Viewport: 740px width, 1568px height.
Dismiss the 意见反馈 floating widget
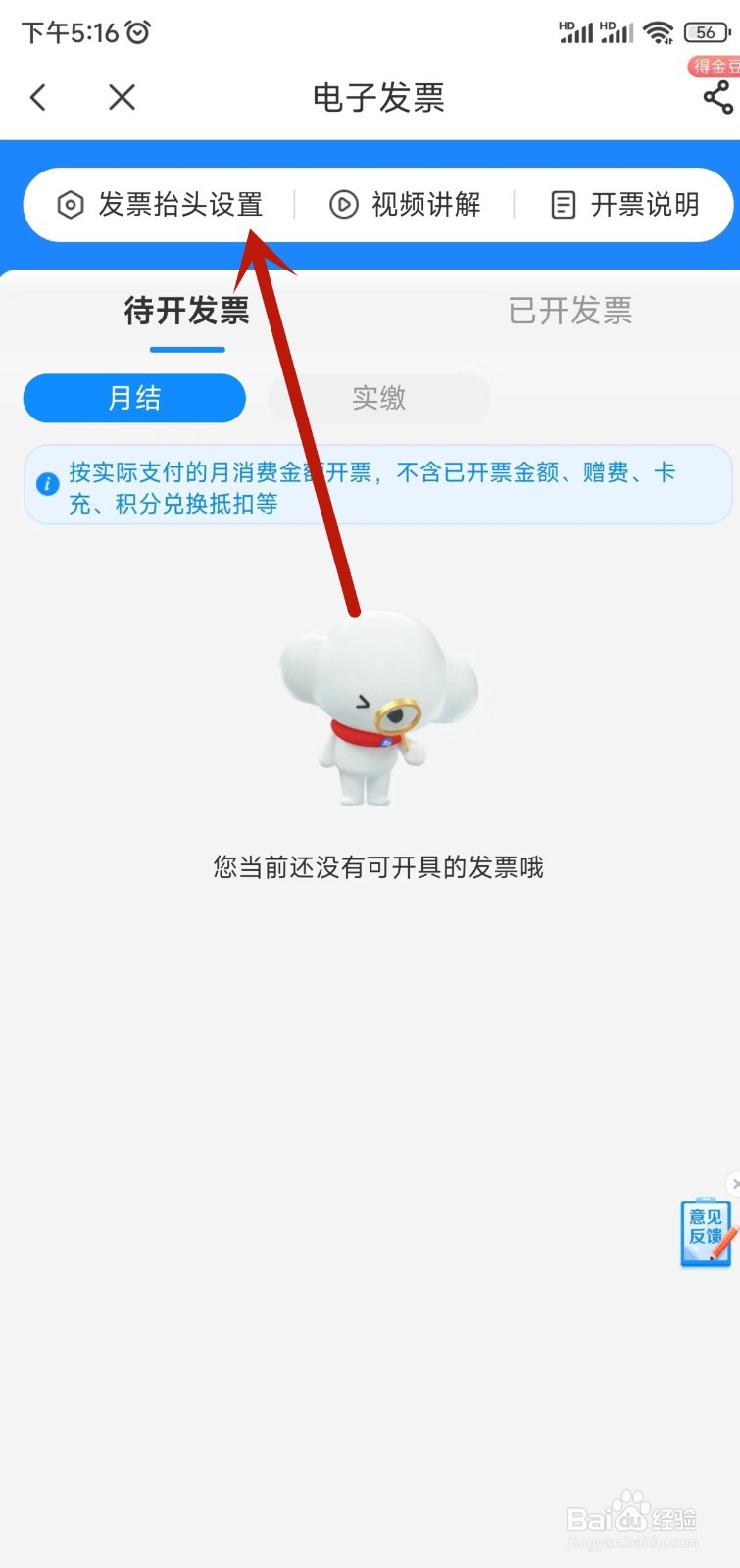[734, 1184]
